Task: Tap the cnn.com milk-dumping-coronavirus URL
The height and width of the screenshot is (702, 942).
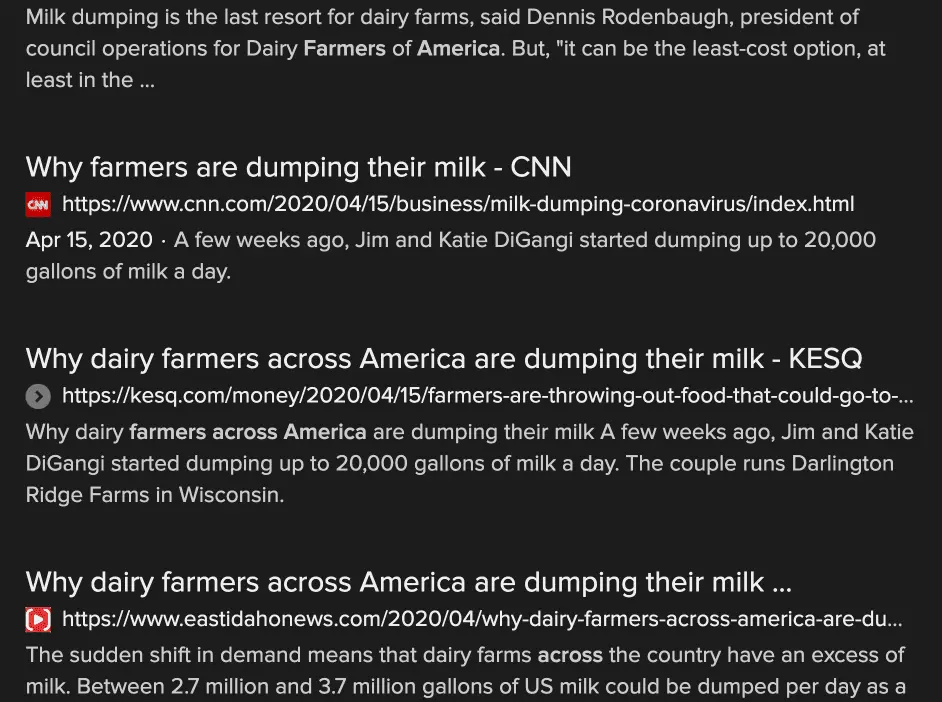Action: coord(457,205)
